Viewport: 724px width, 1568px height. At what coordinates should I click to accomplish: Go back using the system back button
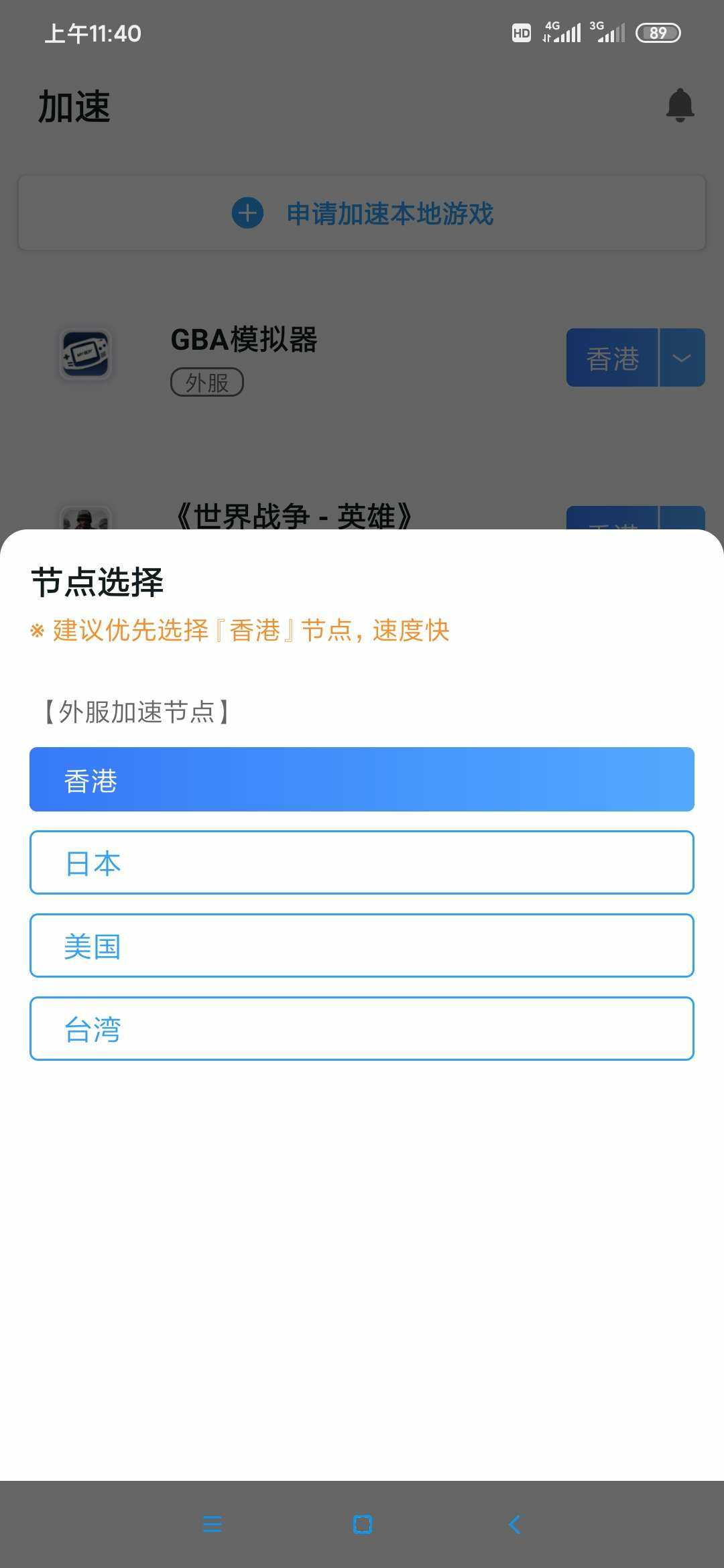(514, 1524)
